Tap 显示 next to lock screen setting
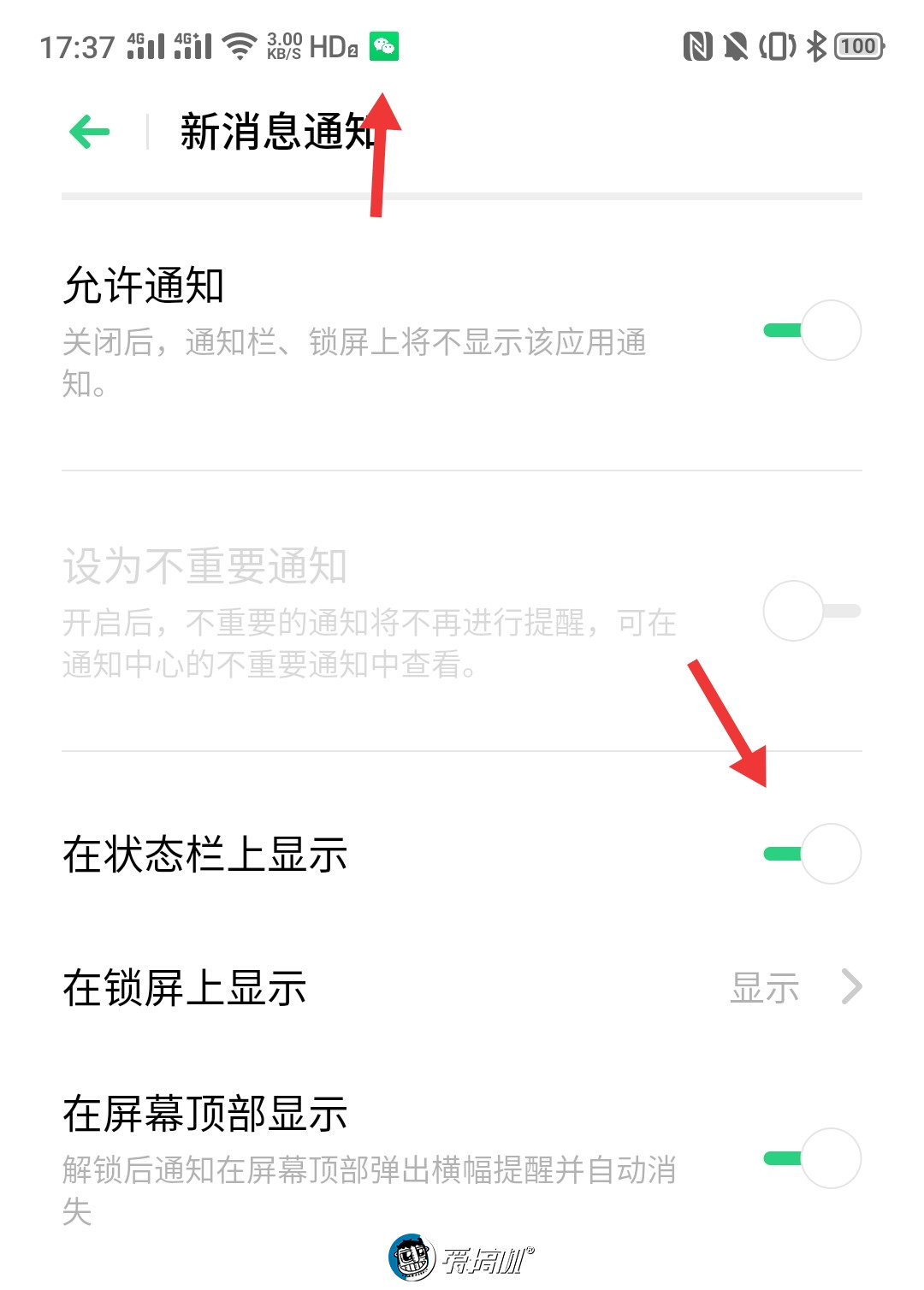 pyautogui.click(x=766, y=989)
